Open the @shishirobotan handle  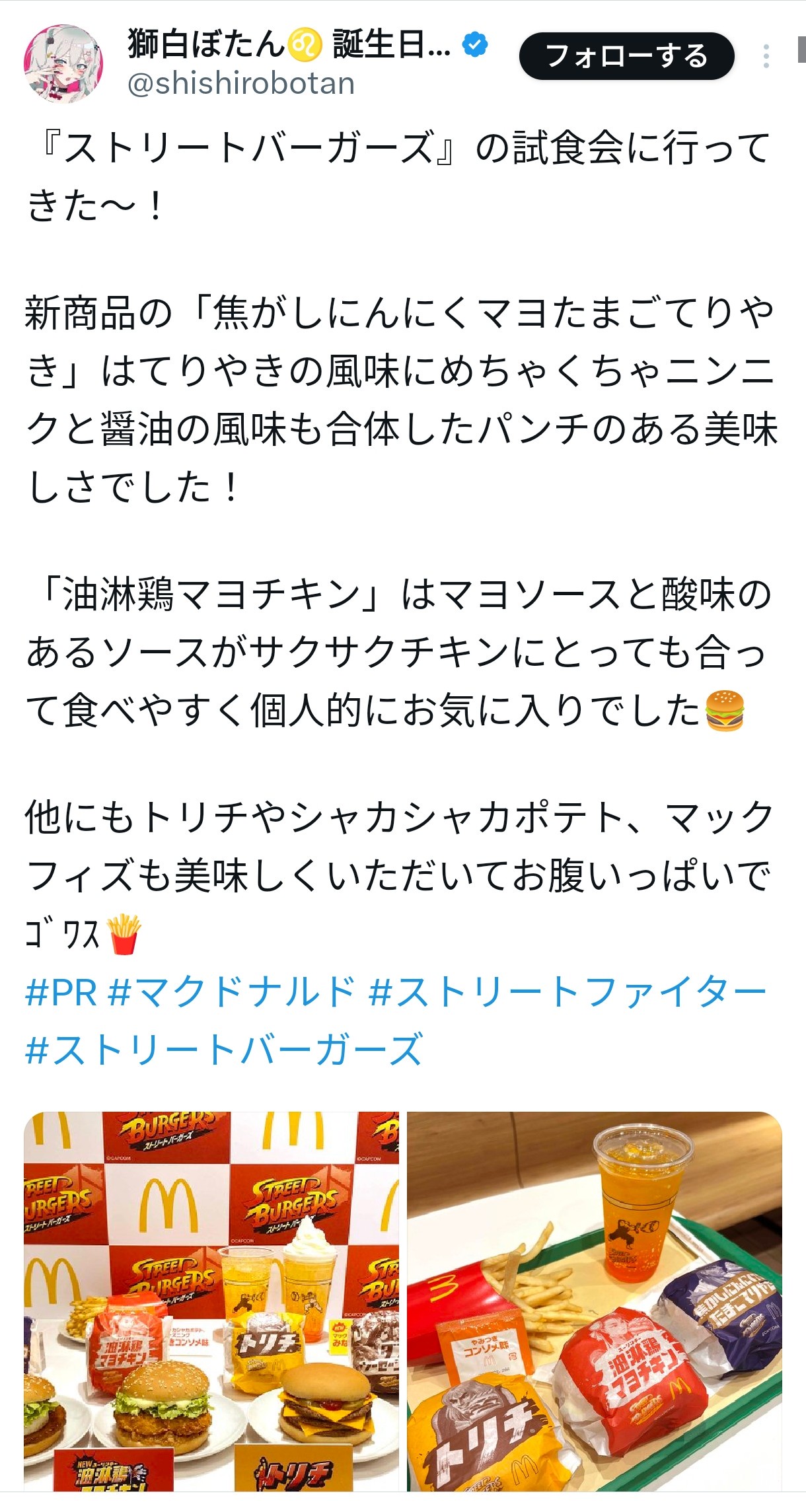(241, 85)
